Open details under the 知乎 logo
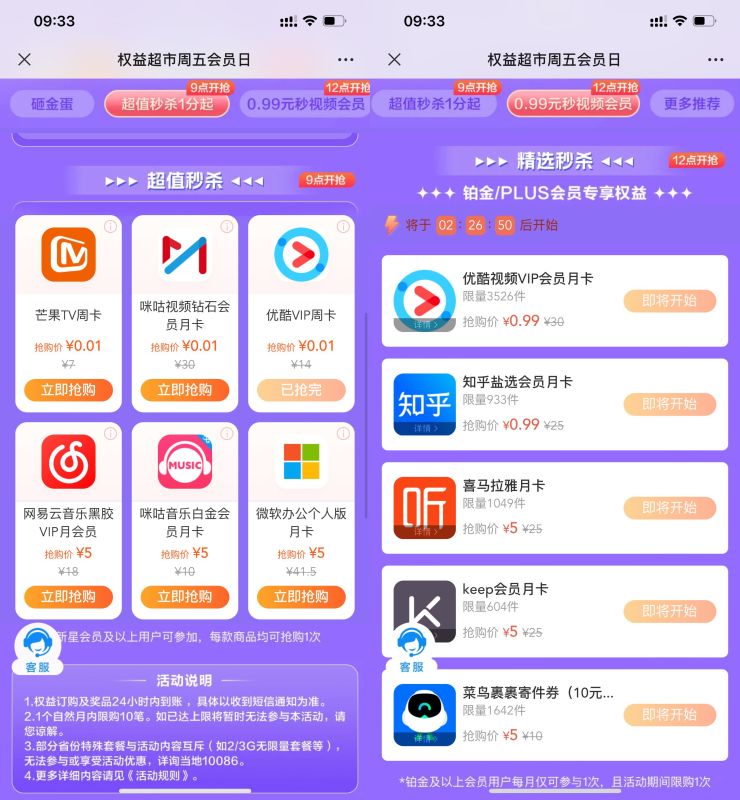Screen dimensions: 740x800 (x=424, y=428)
